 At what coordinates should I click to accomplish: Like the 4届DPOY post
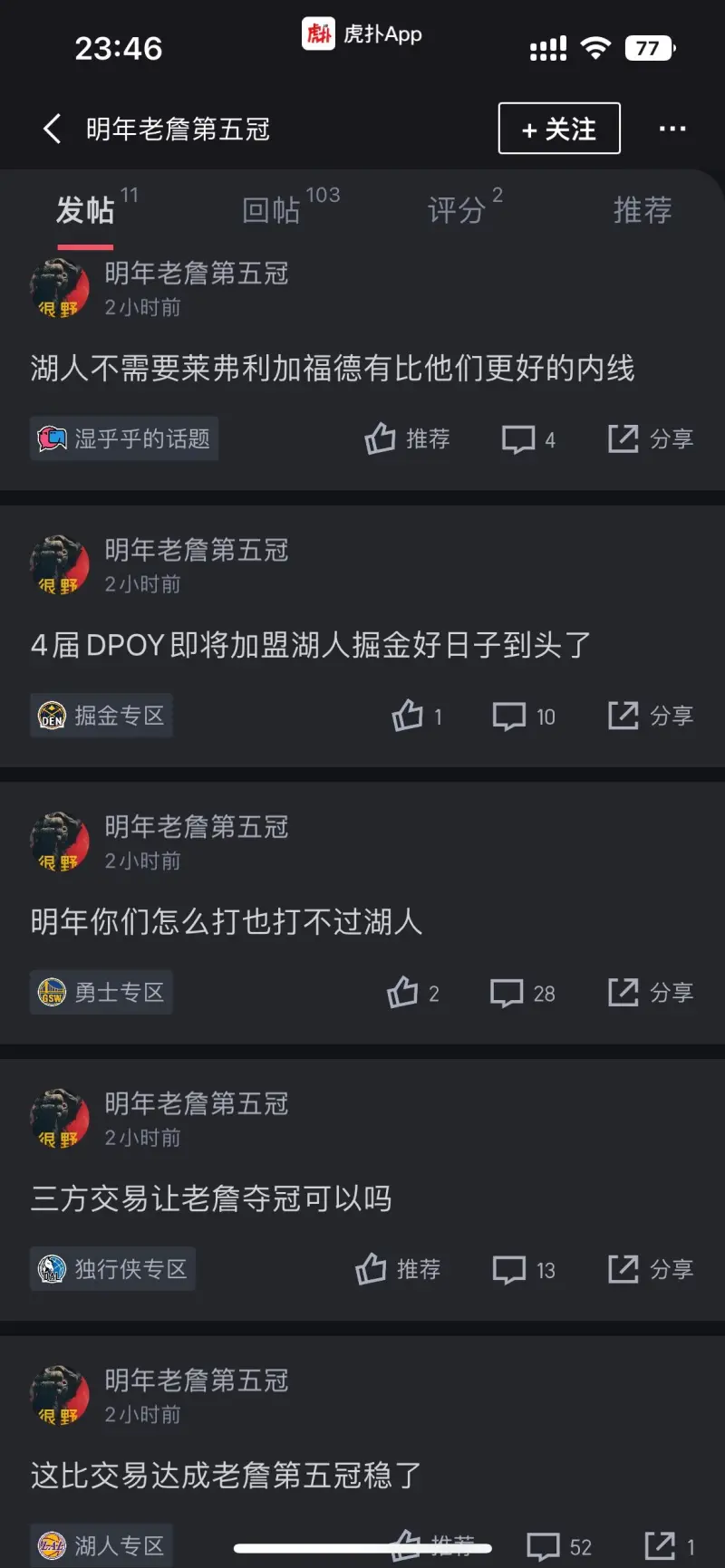pyautogui.click(x=417, y=716)
